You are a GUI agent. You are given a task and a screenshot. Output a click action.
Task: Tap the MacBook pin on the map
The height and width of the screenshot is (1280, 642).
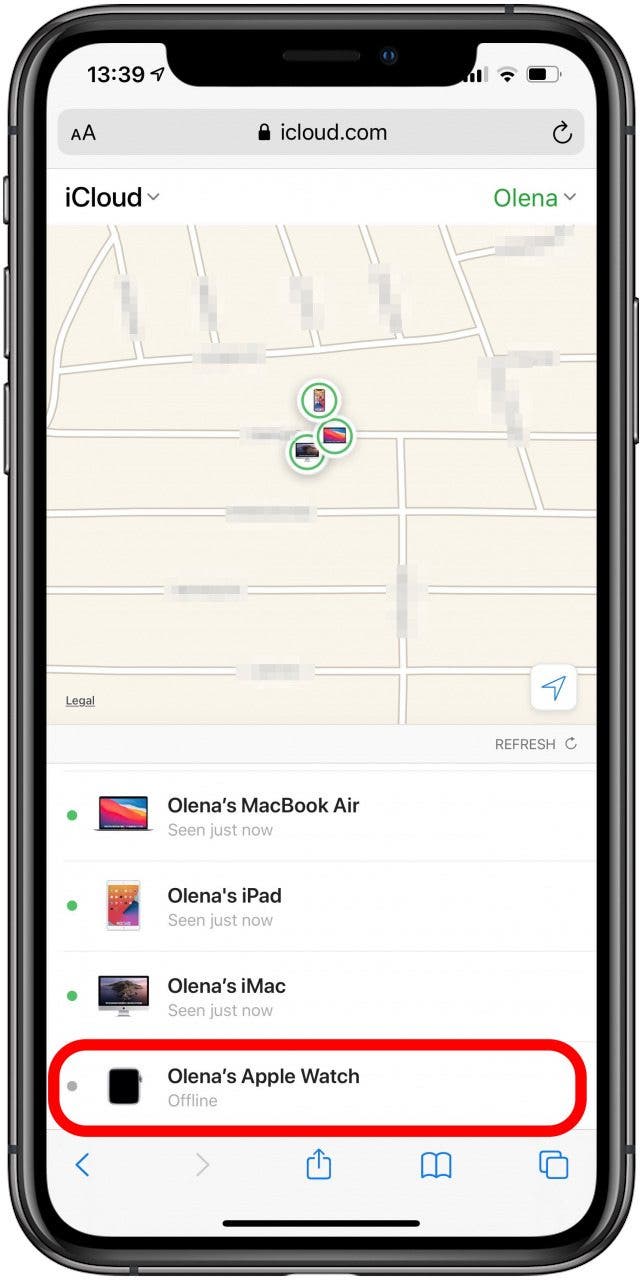[x=335, y=436]
